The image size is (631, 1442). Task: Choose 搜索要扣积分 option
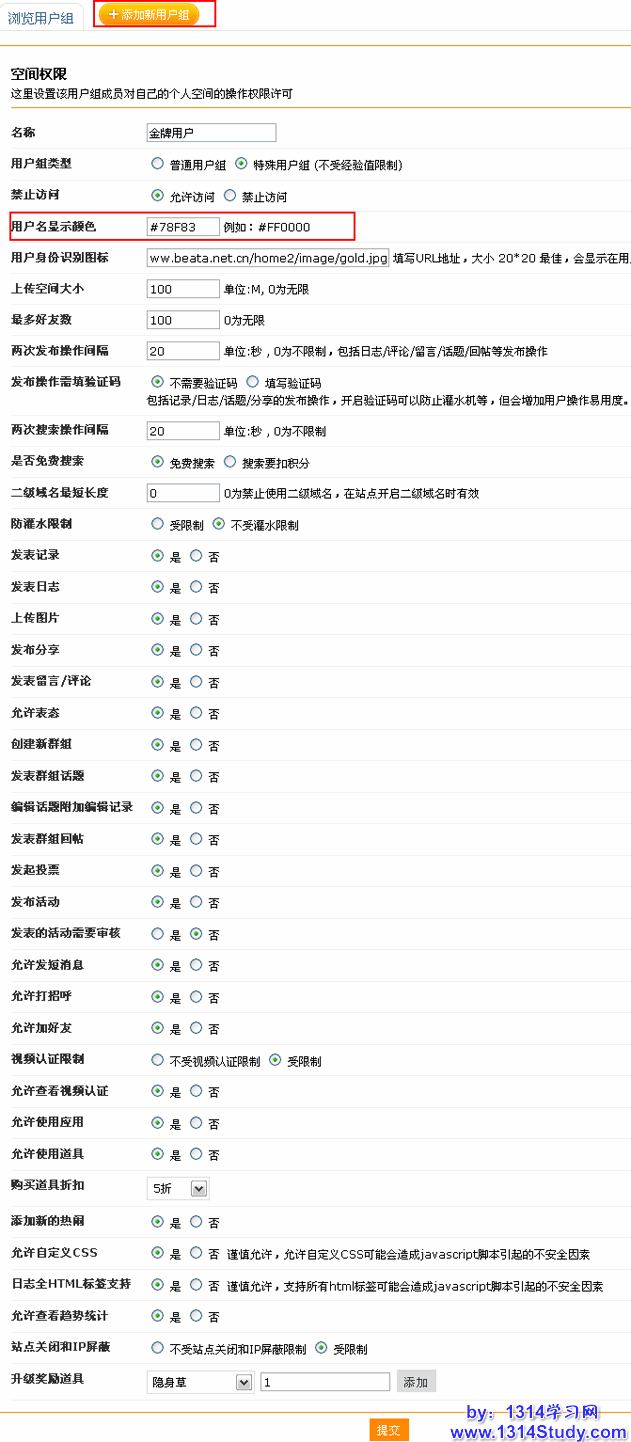pyautogui.click(x=230, y=463)
